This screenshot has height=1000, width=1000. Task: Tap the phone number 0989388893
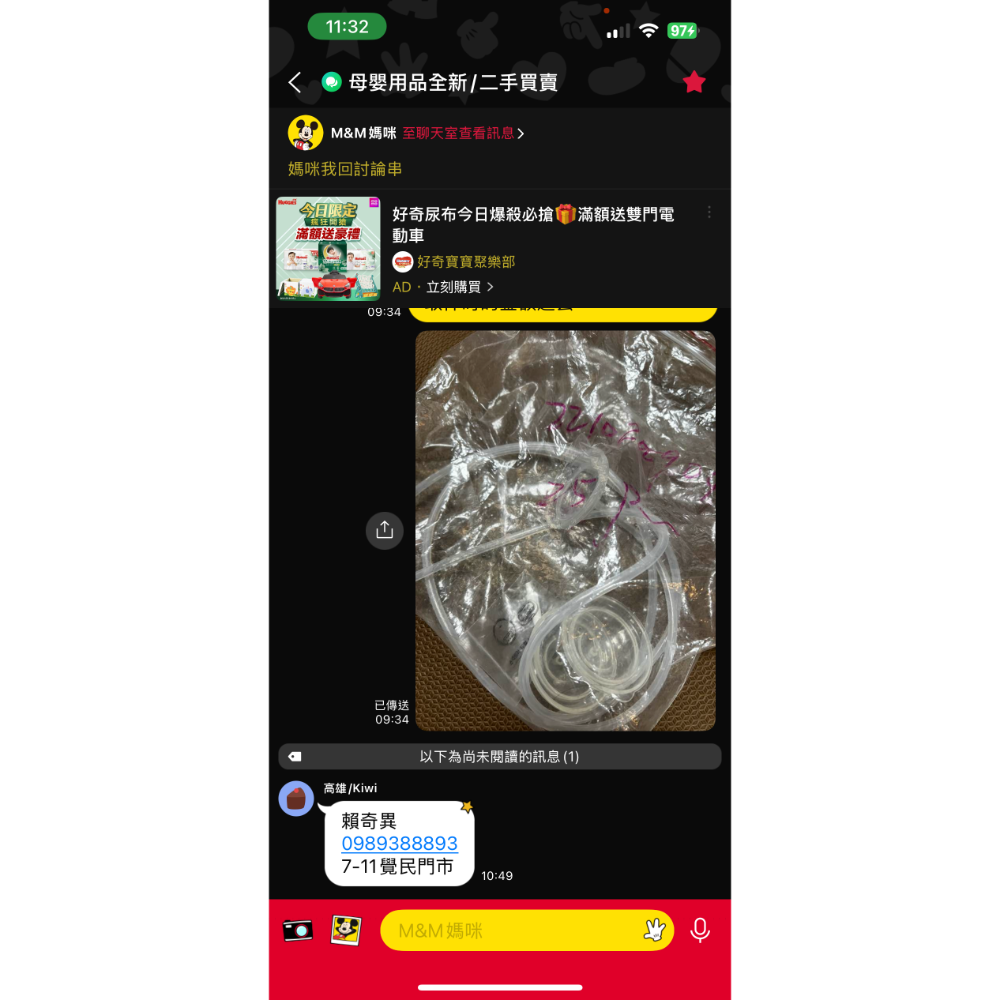click(x=399, y=843)
